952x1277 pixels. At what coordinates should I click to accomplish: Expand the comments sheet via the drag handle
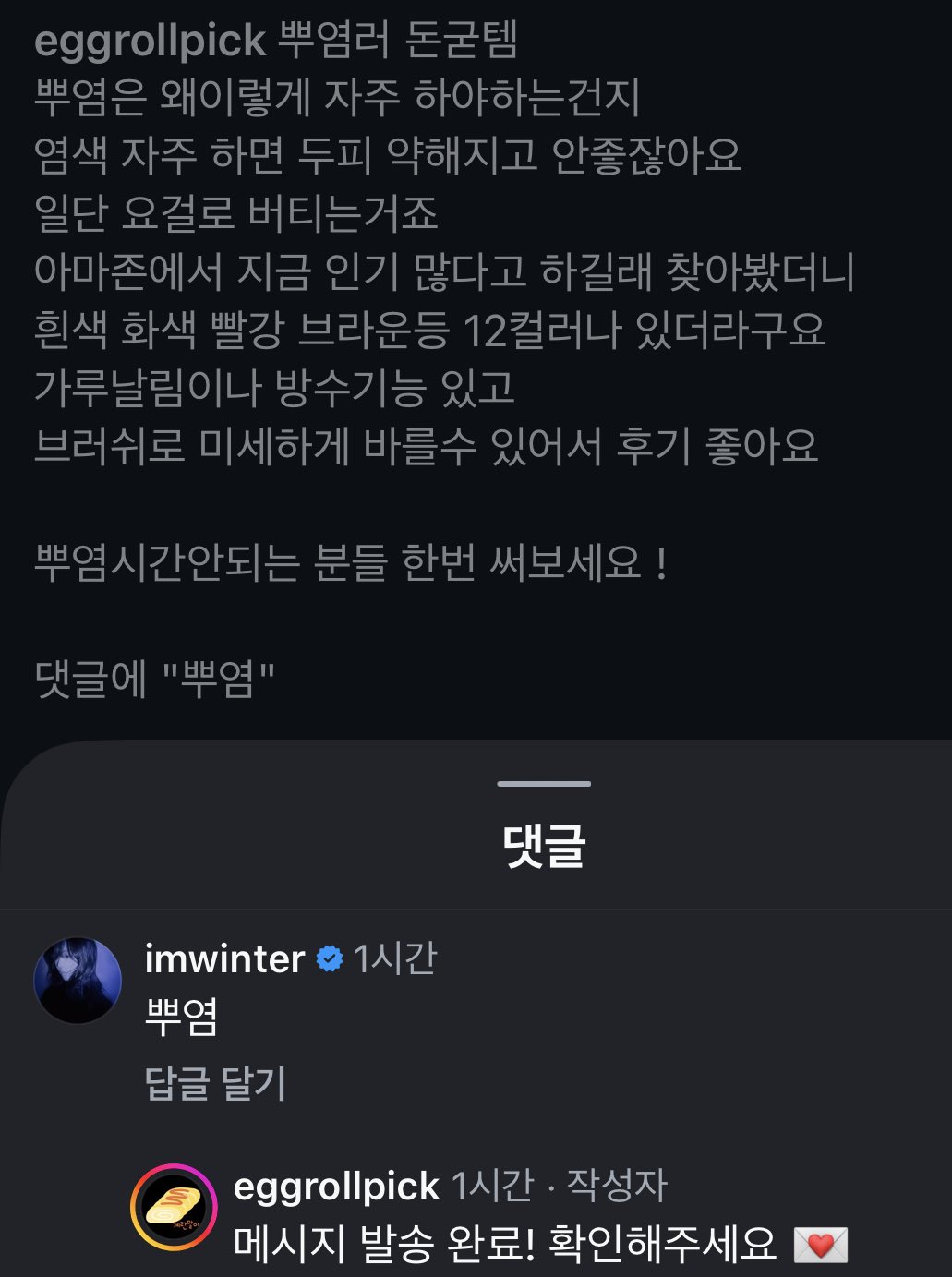click(x=543, y=784)
